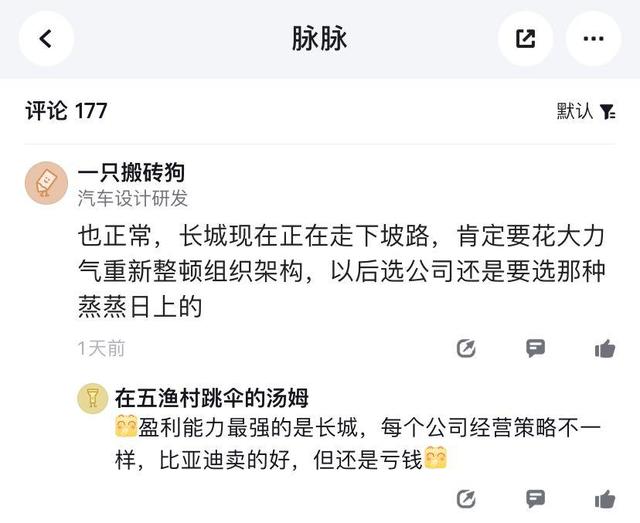Reply to 一只搬砖狗's comment

536,349
